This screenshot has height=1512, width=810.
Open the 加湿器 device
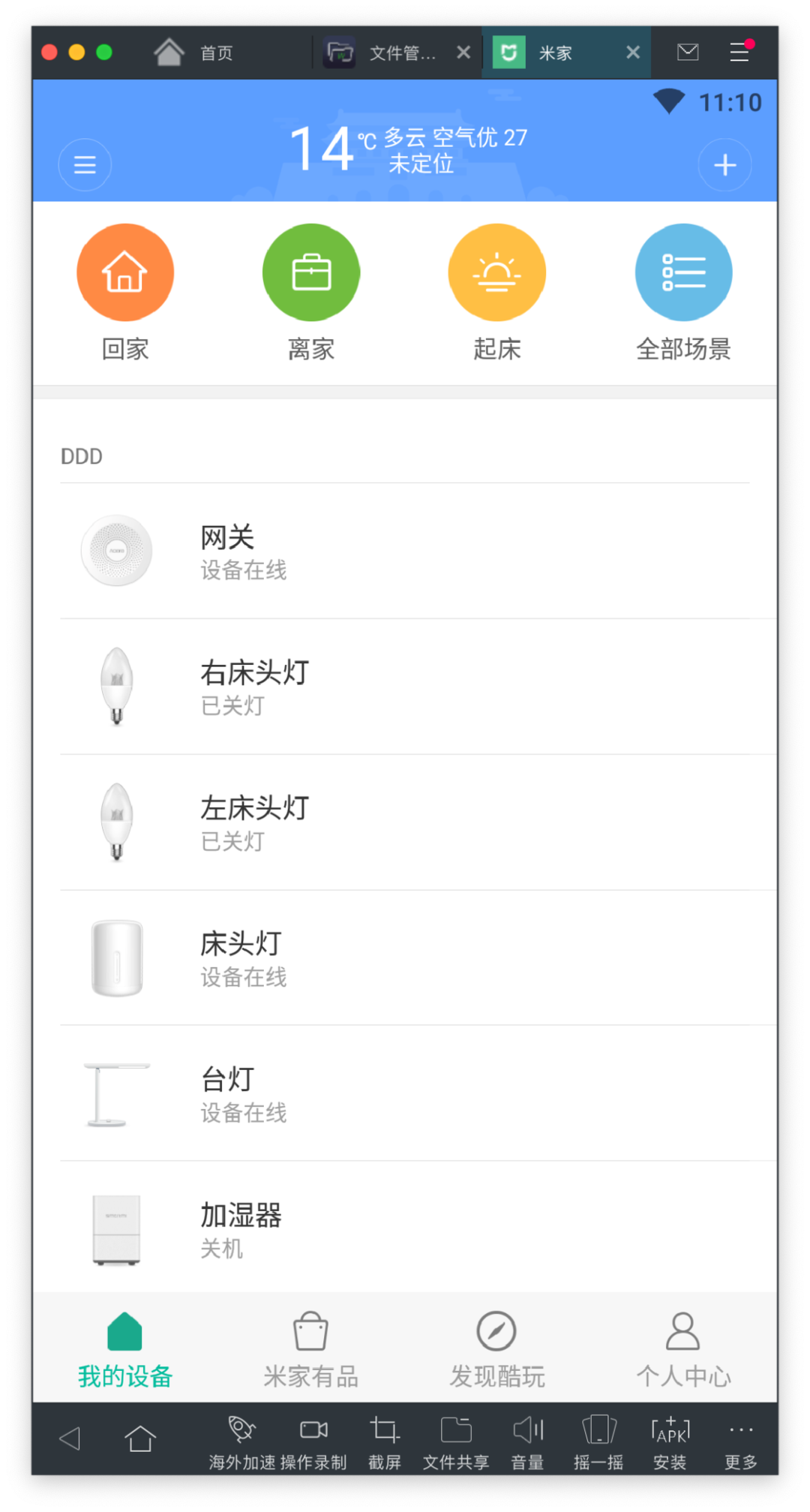405,1229
